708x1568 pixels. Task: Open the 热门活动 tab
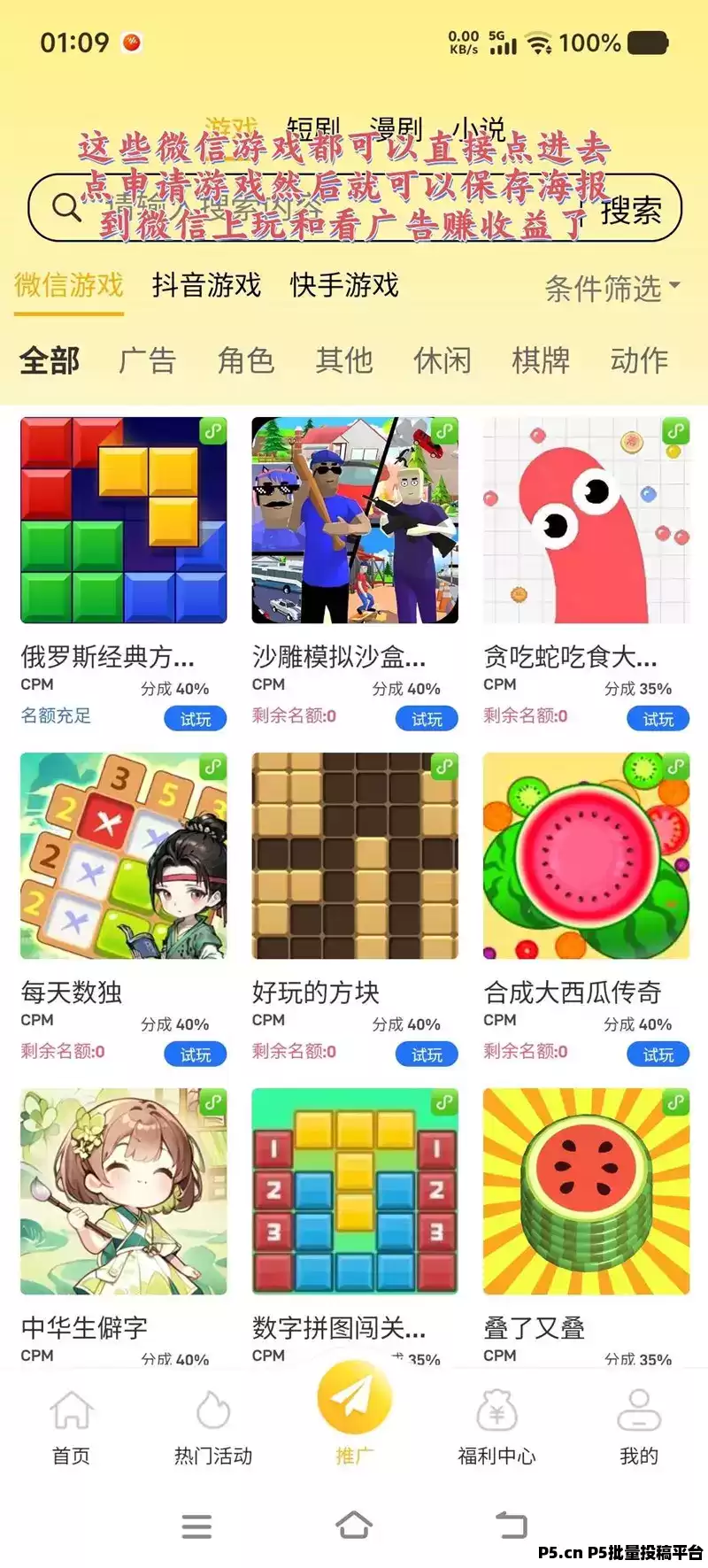click(213, 1425)
